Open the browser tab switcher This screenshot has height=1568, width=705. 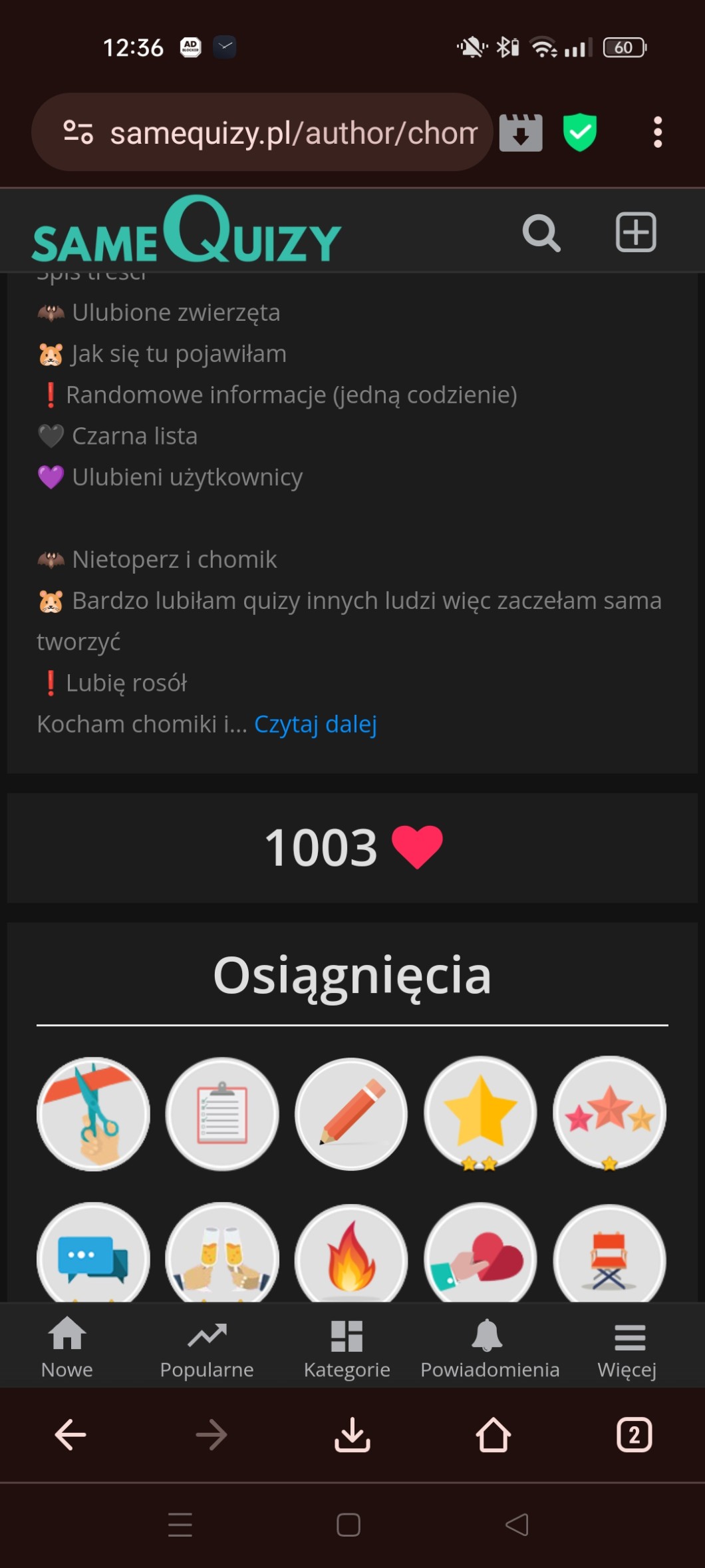[x=634, y=1435]
